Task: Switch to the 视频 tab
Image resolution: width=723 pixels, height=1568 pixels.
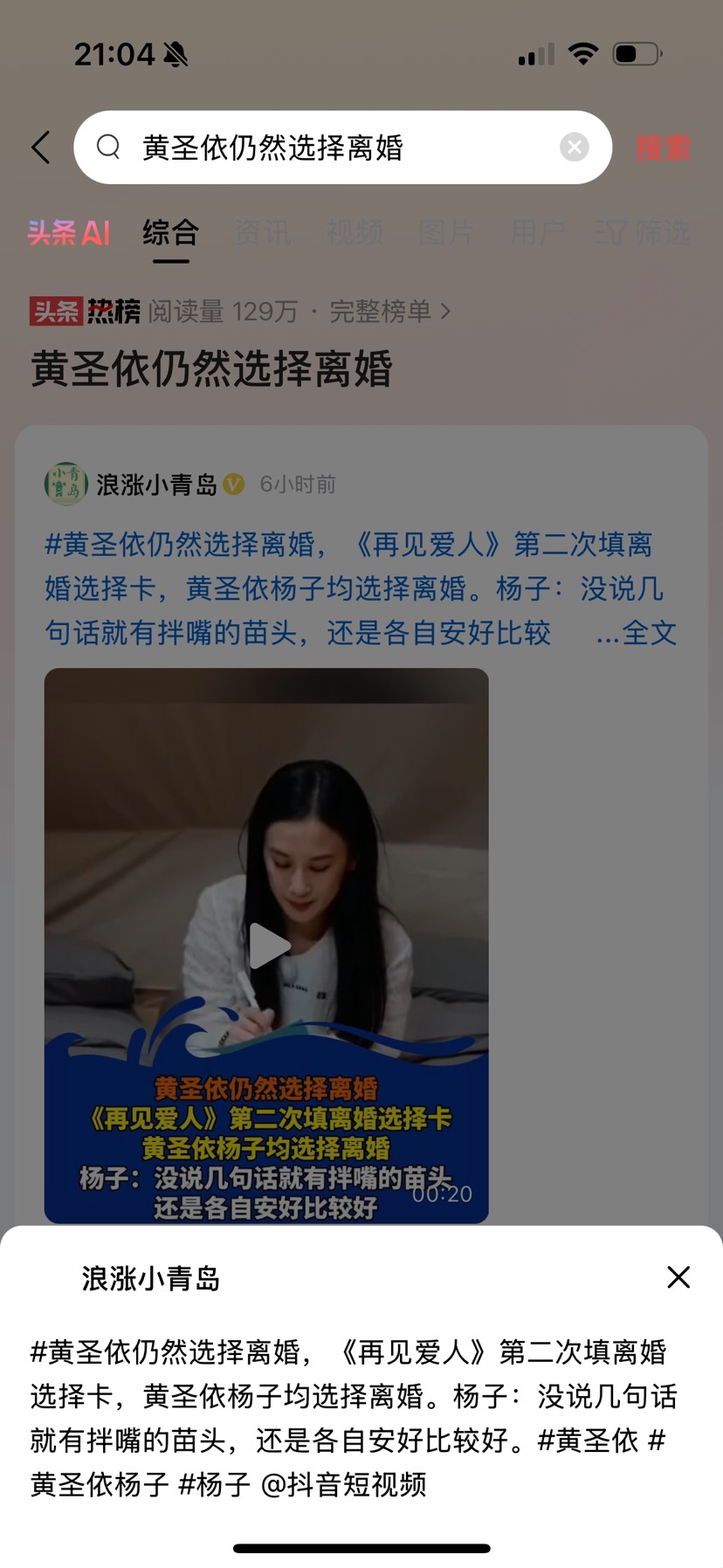Action: [355, 232]
